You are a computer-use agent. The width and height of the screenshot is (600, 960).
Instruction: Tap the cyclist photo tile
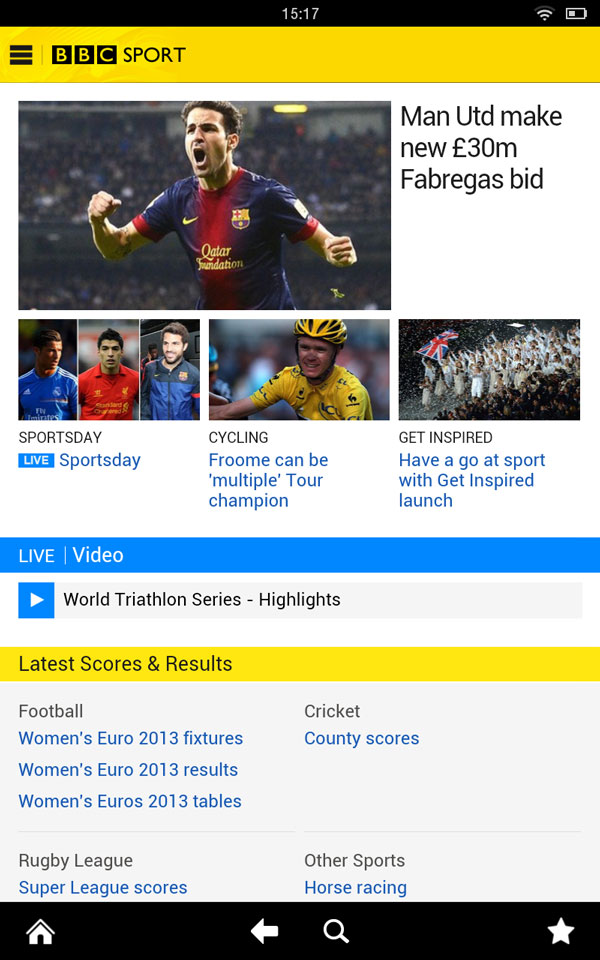tap(299, 369)
